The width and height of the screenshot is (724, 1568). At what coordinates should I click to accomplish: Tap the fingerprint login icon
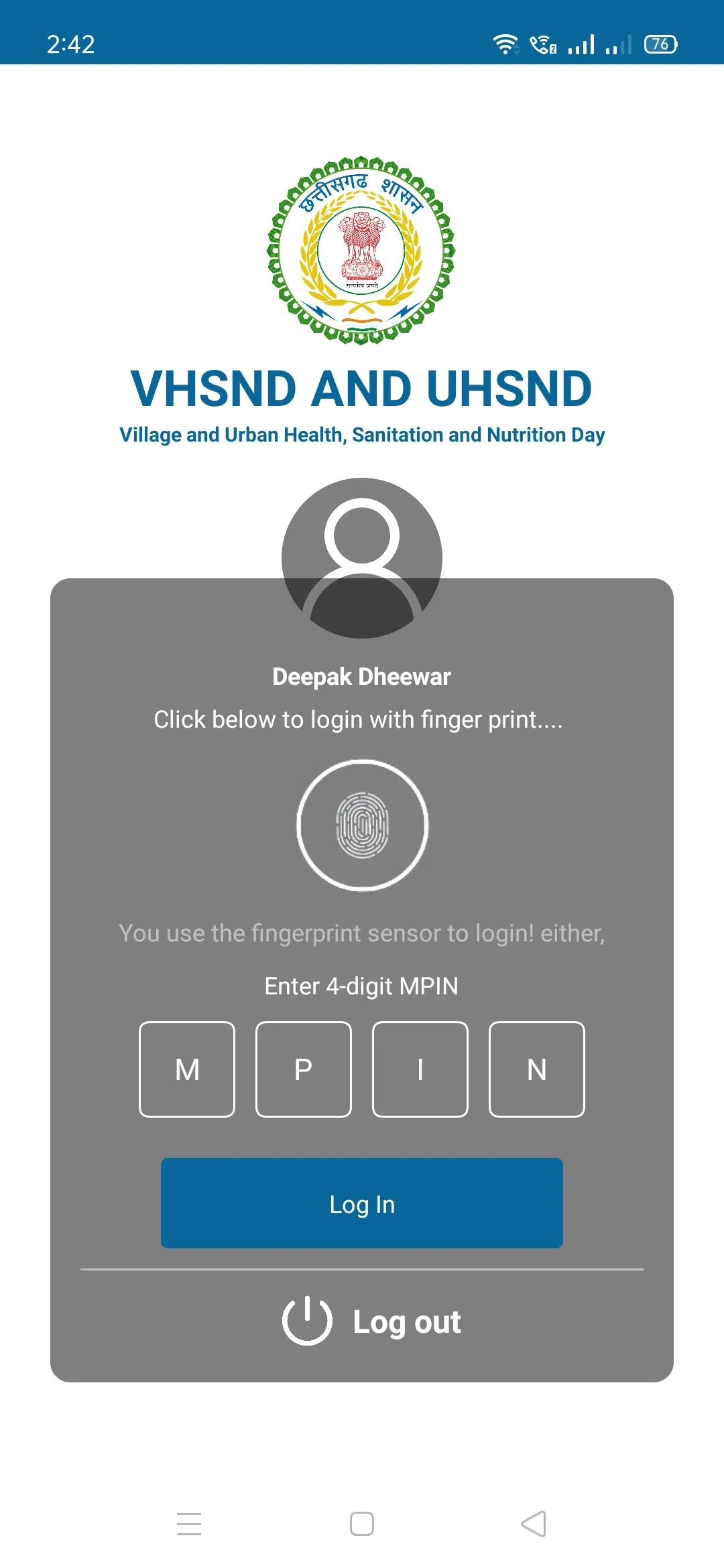pyautogui.click(x=362, y=825)
